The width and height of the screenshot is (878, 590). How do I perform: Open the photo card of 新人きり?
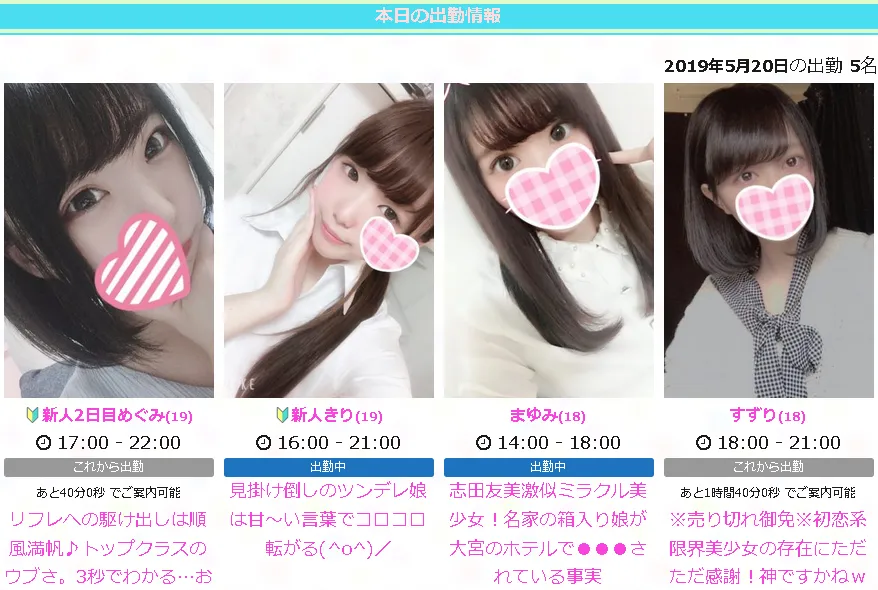click(329, 240)
